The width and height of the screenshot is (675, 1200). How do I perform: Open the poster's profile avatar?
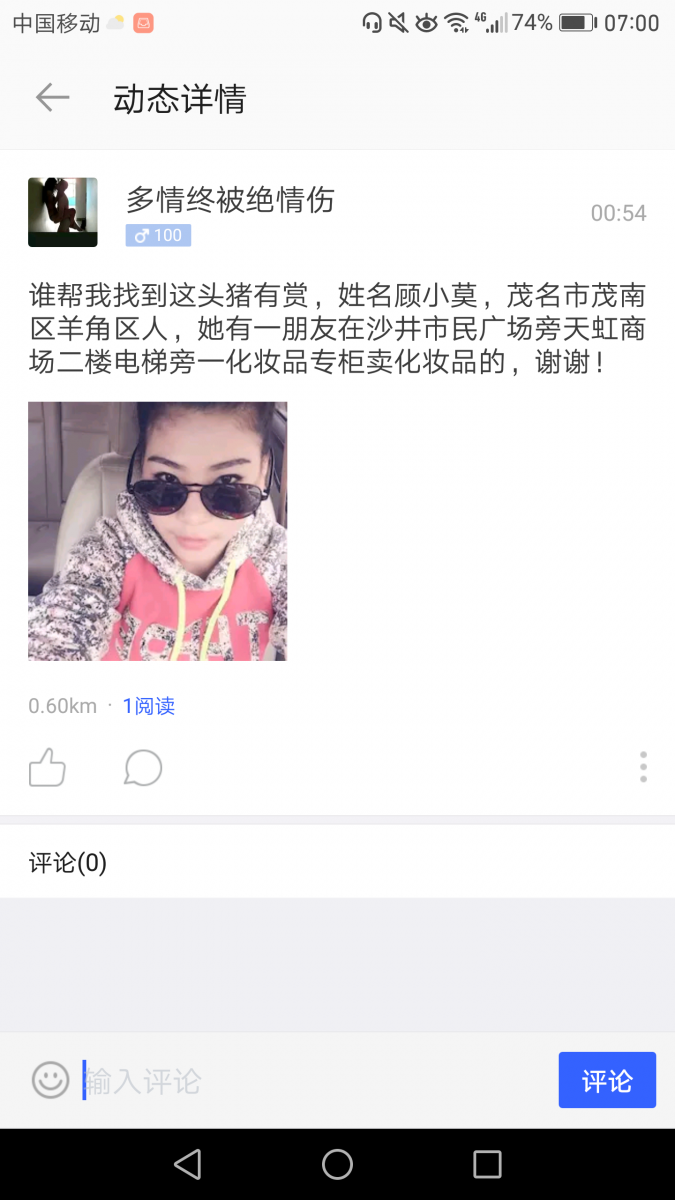click(63, 212)
